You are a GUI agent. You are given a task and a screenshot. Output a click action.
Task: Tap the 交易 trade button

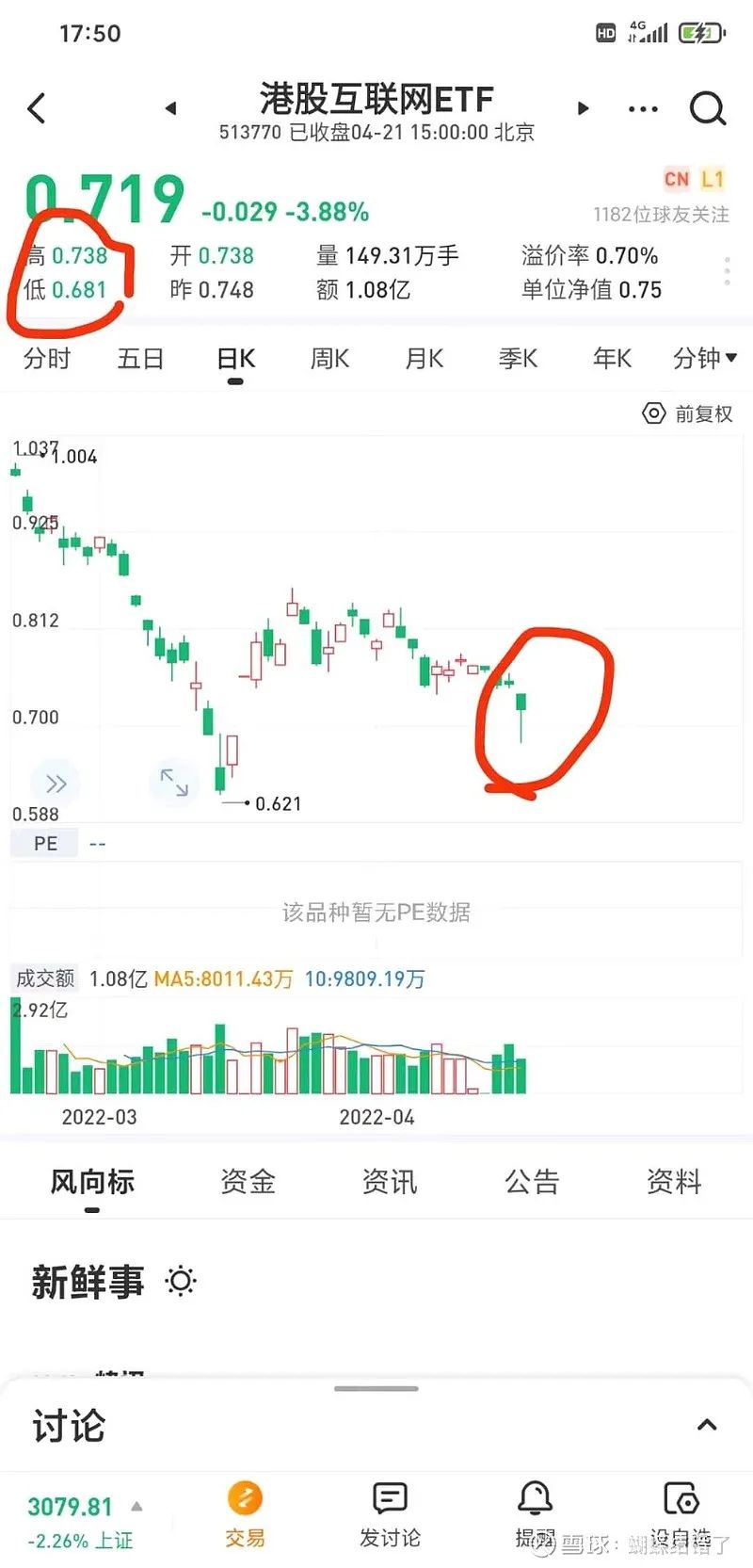245,1514
